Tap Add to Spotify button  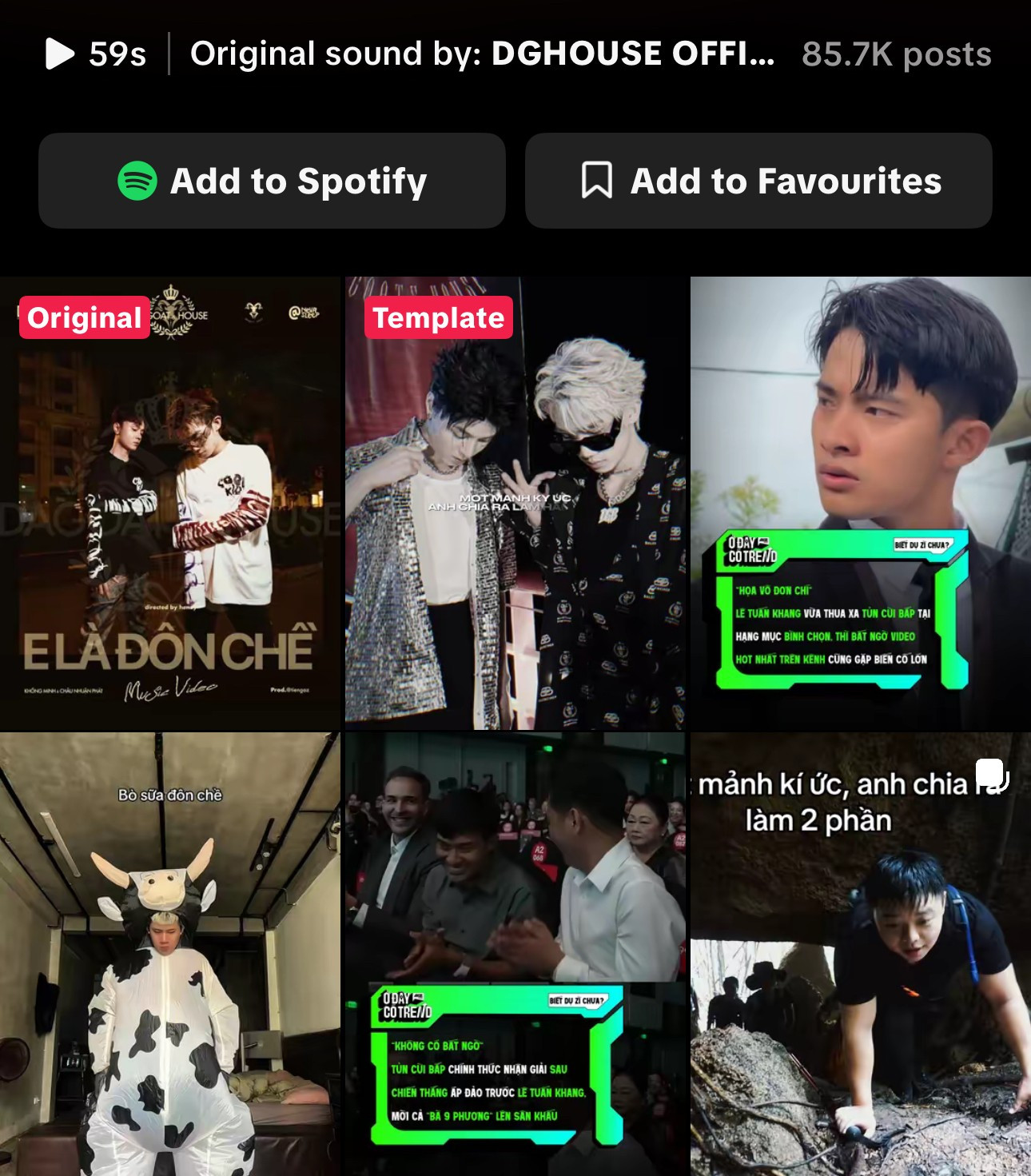click(x=272, y=181)
